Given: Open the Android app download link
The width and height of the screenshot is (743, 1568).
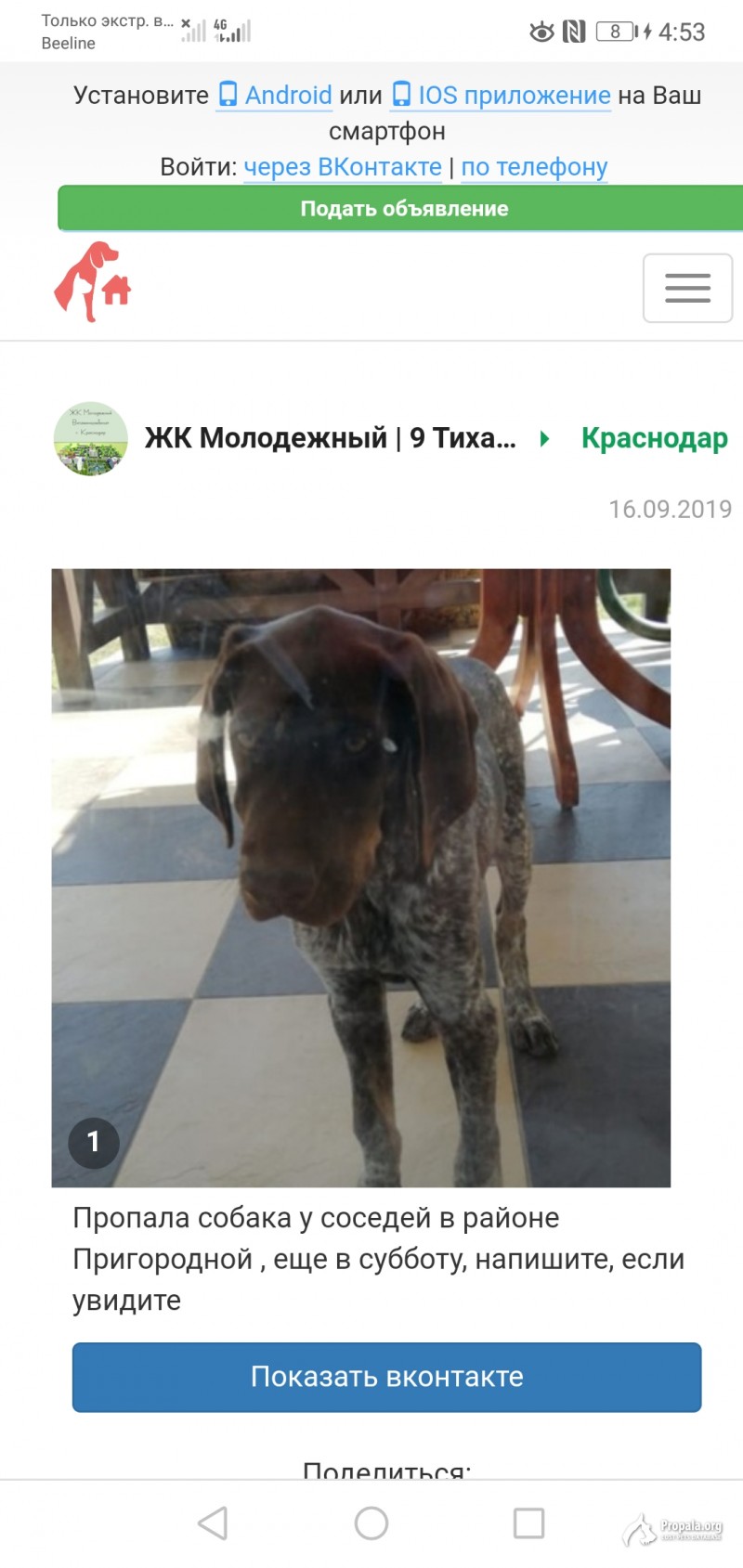Looking at the screenshot, I should pyautogui.click(x=276, y=96).
